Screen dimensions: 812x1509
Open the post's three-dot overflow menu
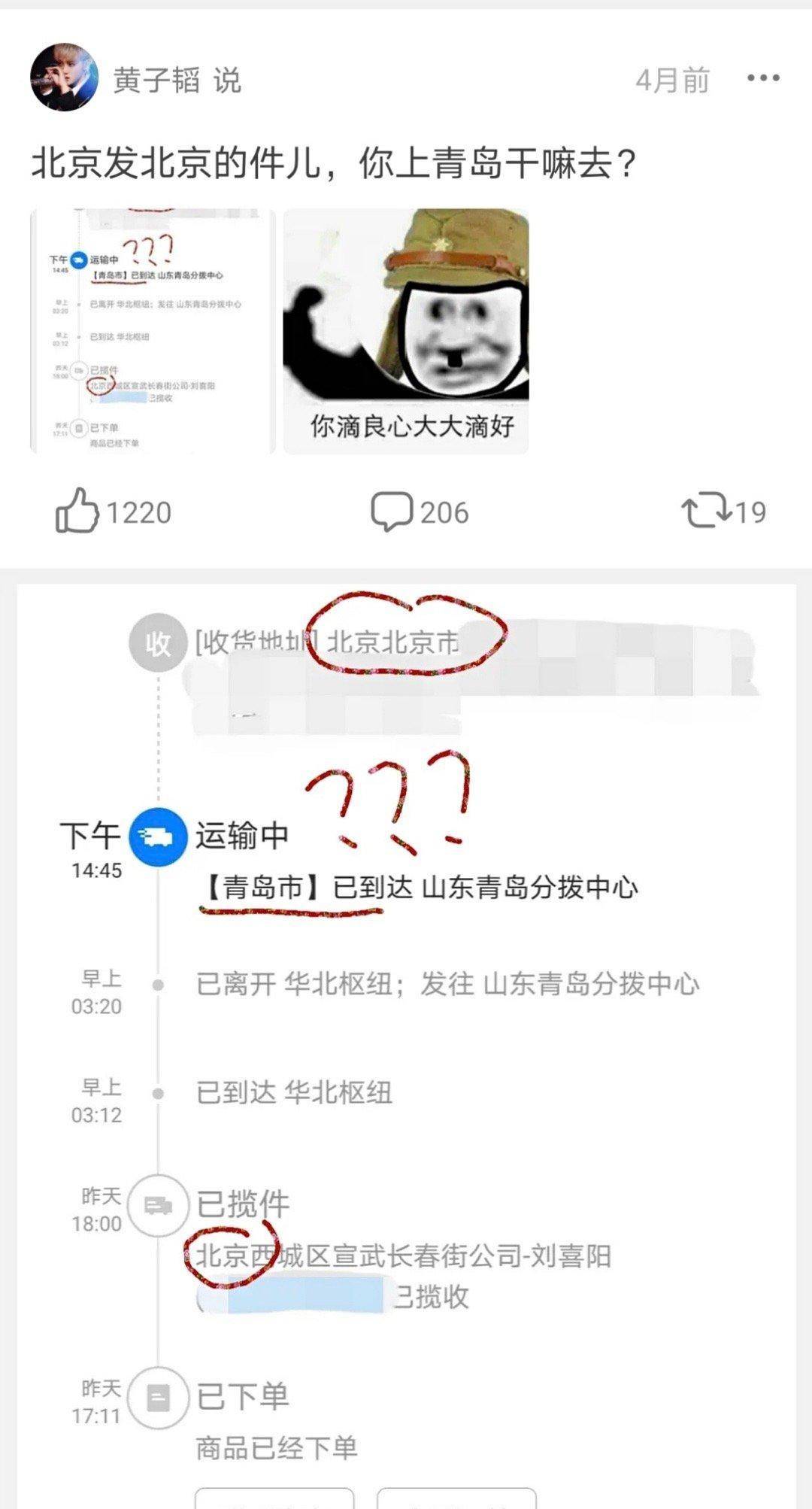(762, 78)
